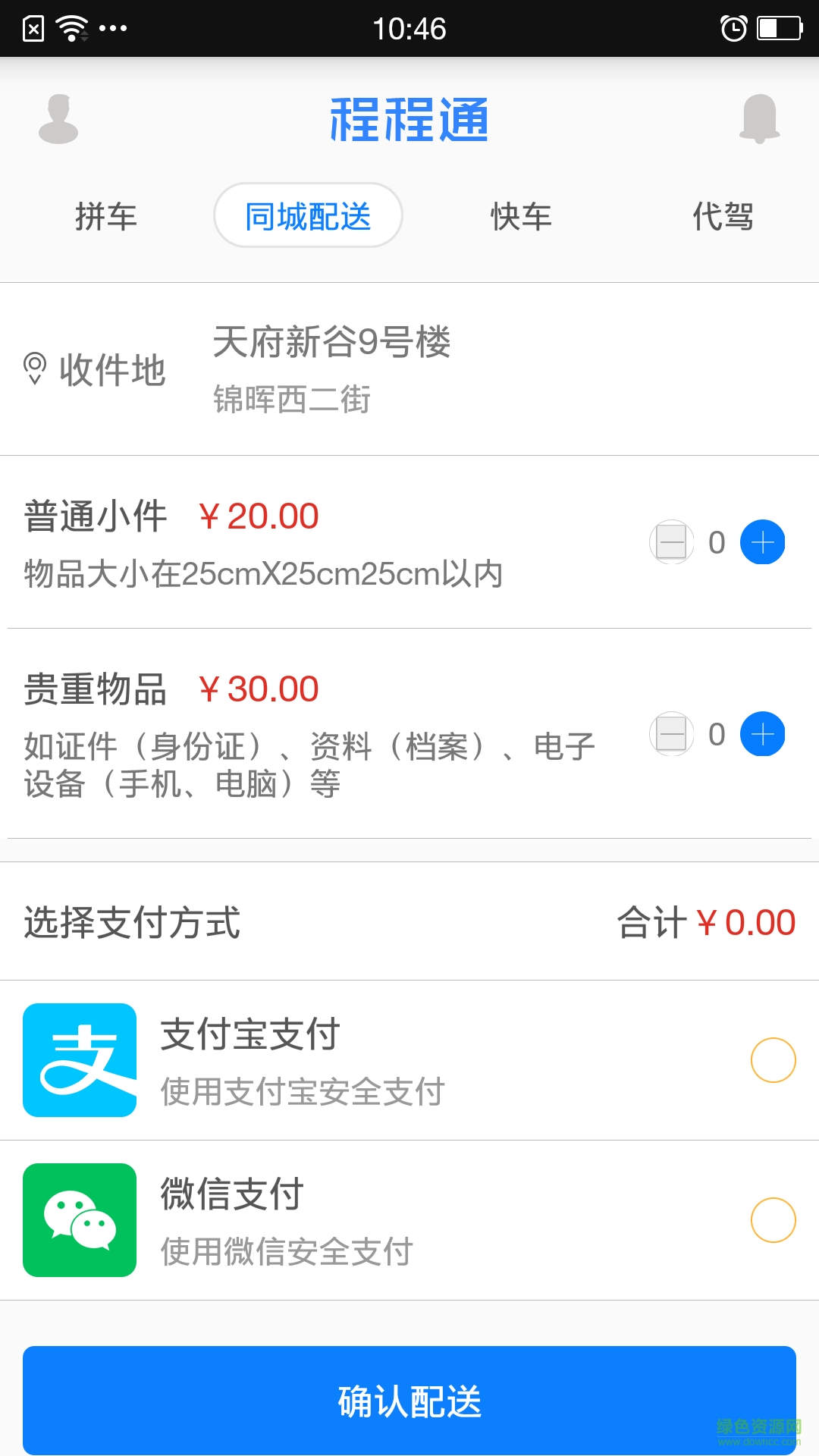Screen dimensions: 819x1456
Task: Click the total 合计￥0.00 amount
Action: [x=705, y=922]
